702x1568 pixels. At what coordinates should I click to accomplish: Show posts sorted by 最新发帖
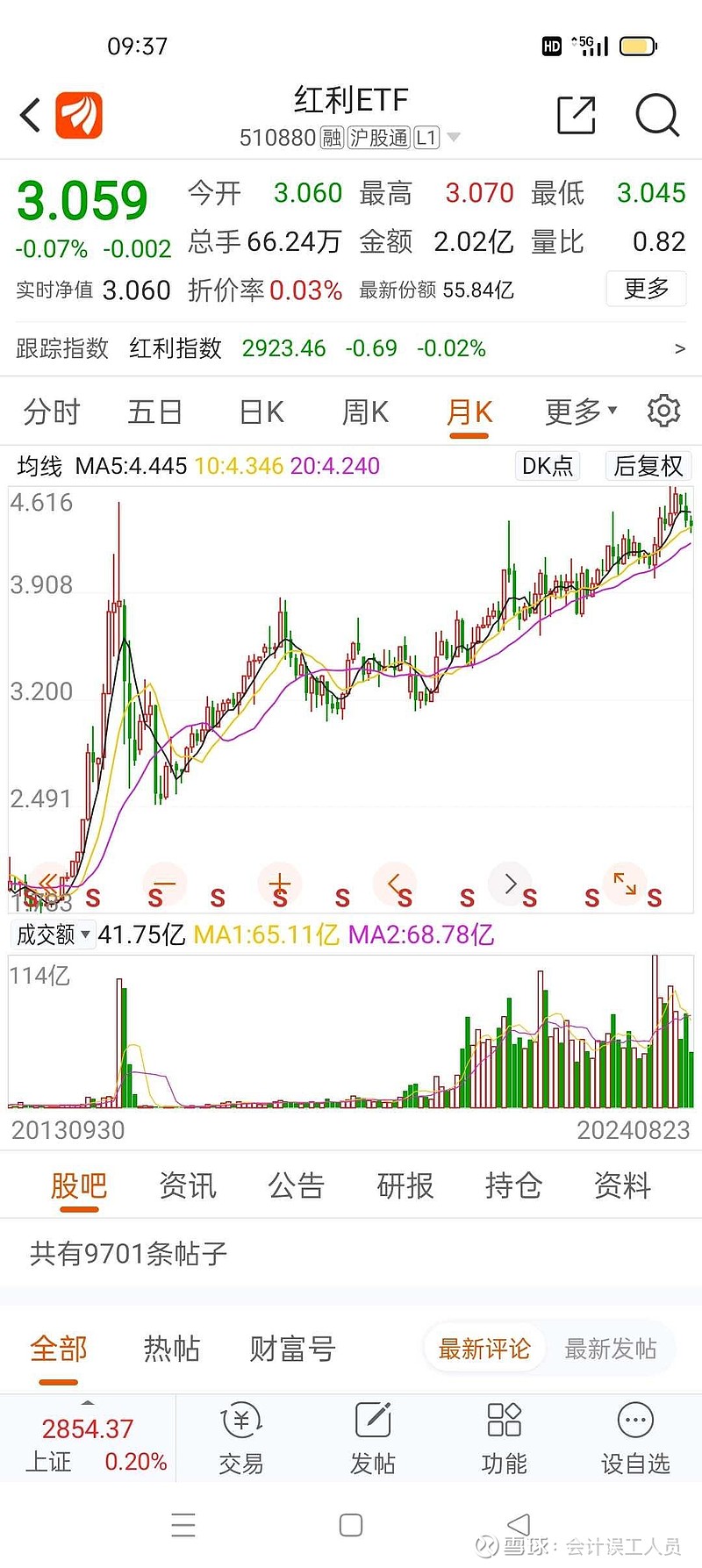pyautogui.click(x=611, y=1349)
